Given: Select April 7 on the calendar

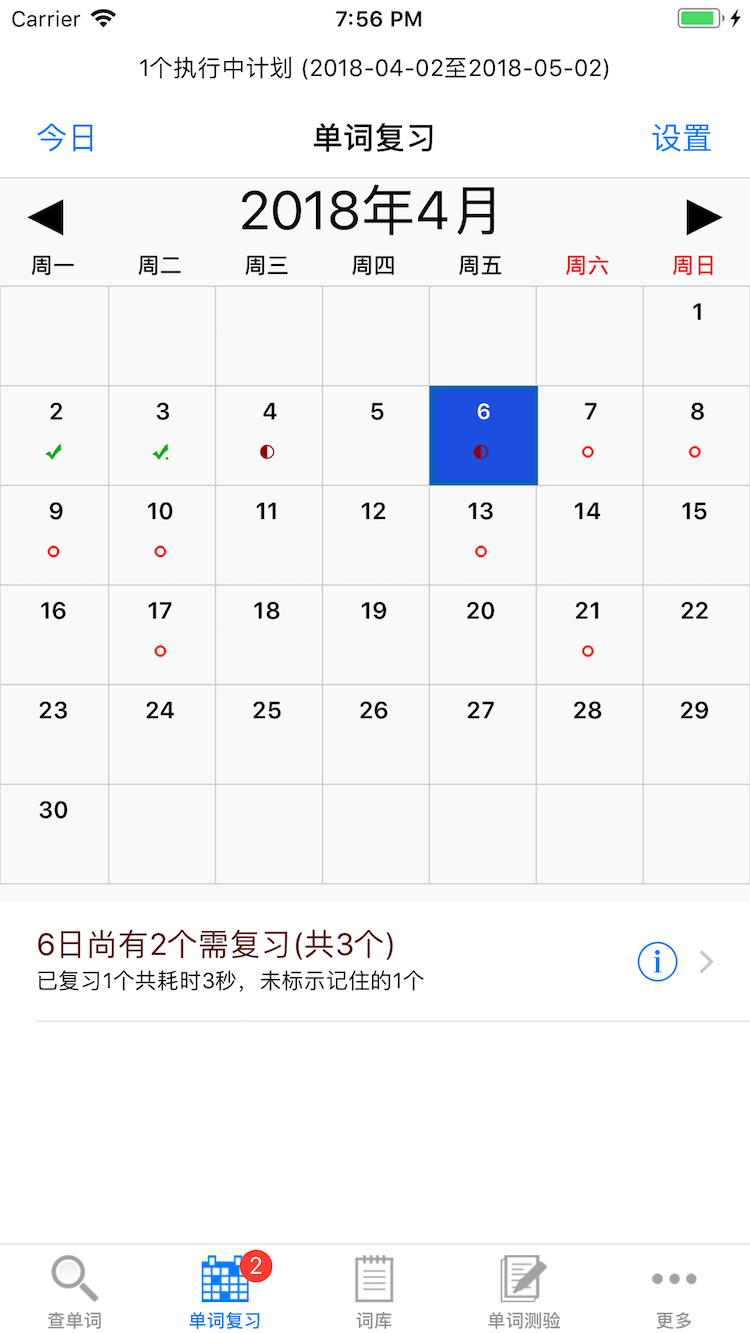Looking at the screenshot, I should click(590, 436).
